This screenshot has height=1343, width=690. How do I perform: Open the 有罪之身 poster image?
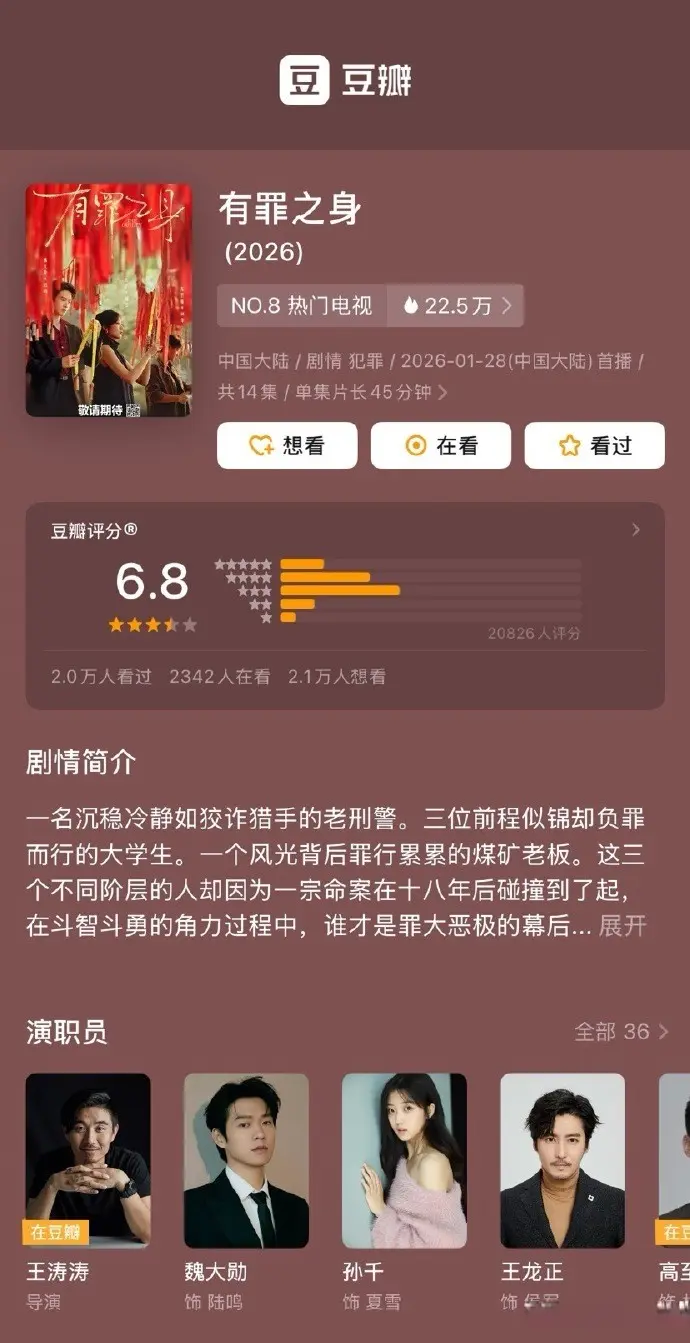108,300
